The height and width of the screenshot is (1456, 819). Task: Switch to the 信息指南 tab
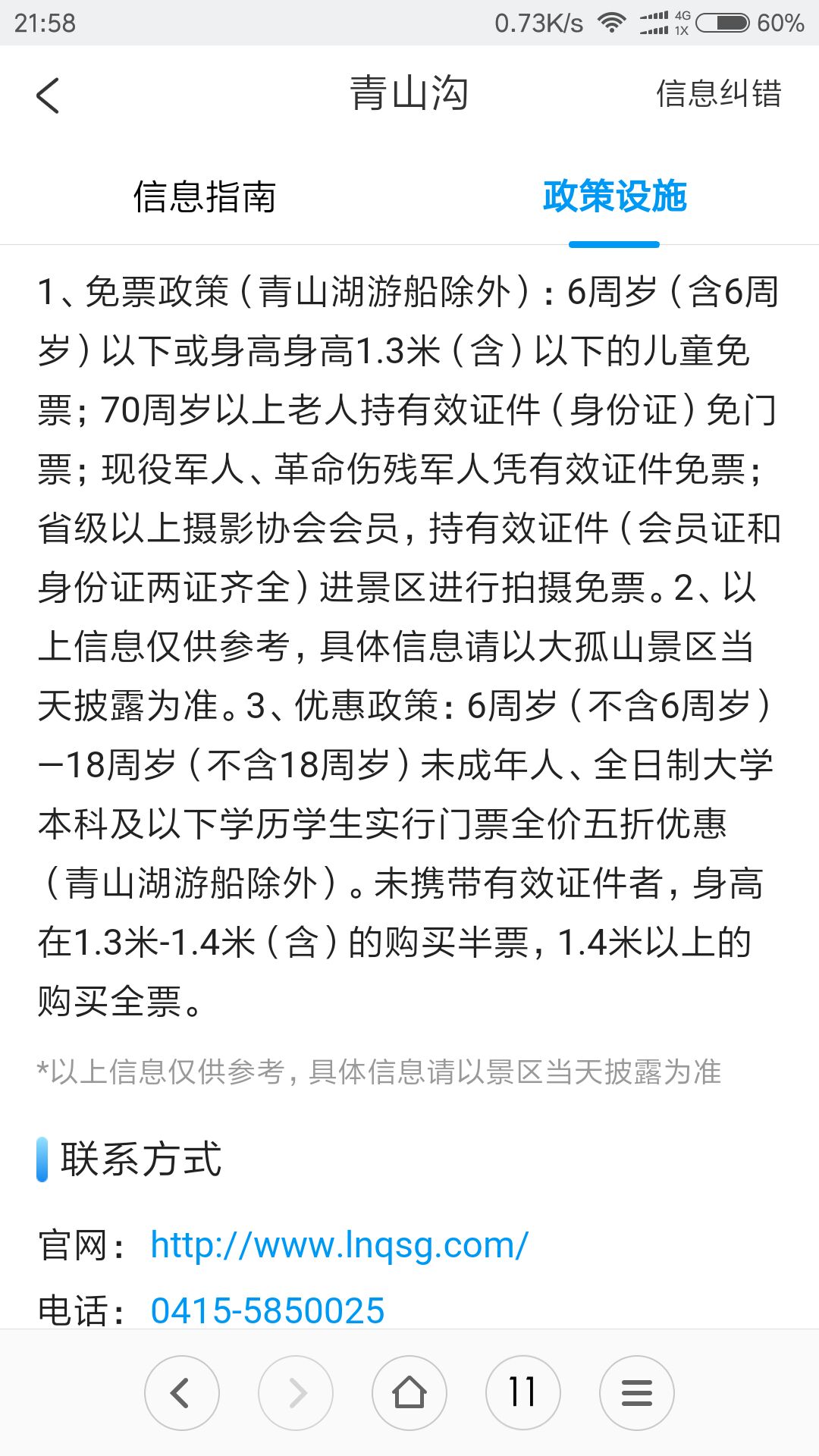tap(205, 196)
